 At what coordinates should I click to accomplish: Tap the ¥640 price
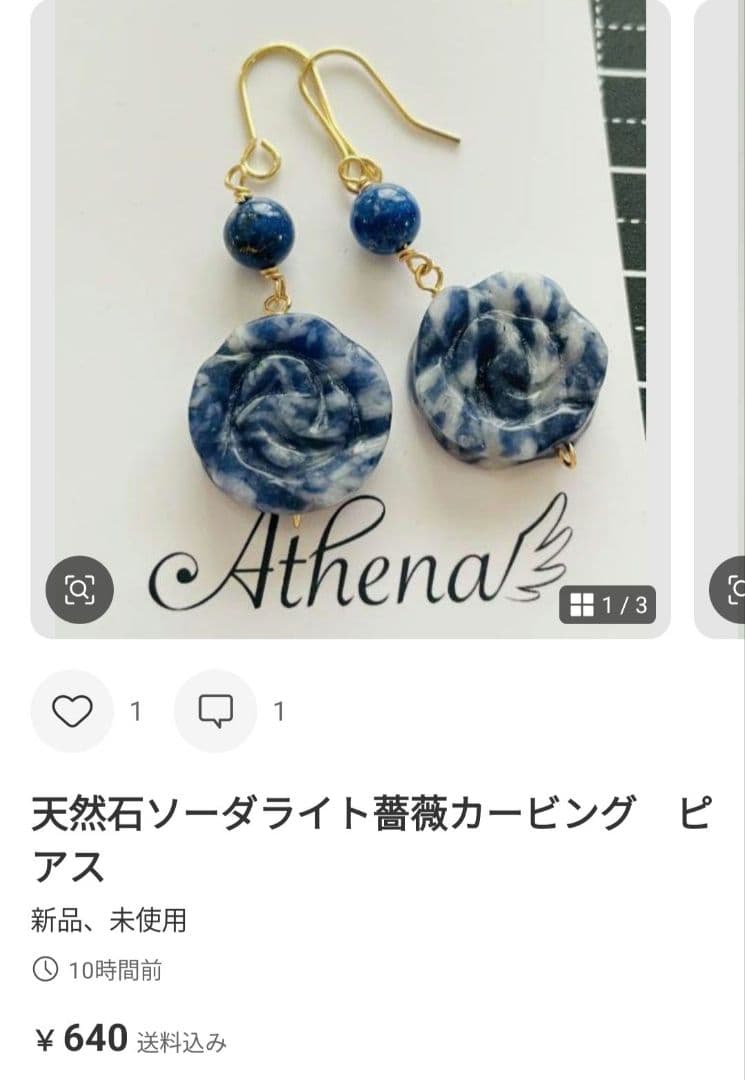coord(83,1039)
